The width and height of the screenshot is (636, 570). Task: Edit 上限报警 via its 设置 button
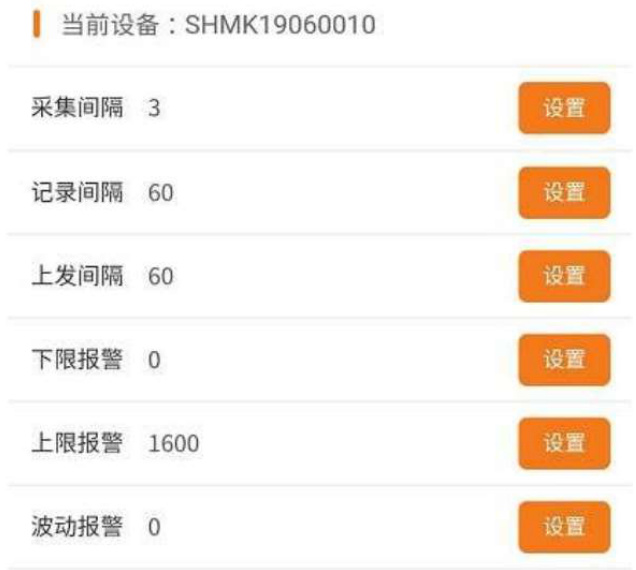click(563, 443)
